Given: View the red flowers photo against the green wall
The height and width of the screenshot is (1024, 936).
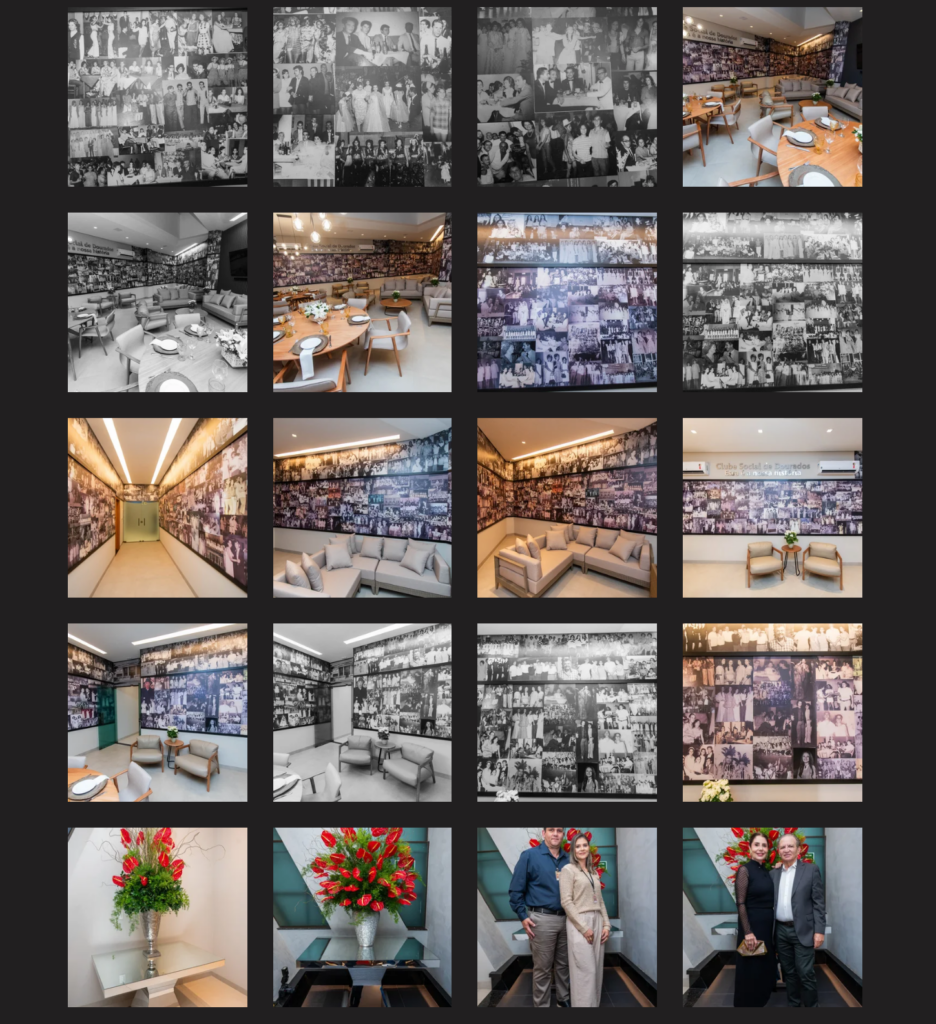Looking at the screenshot, I should click(362, 917).
